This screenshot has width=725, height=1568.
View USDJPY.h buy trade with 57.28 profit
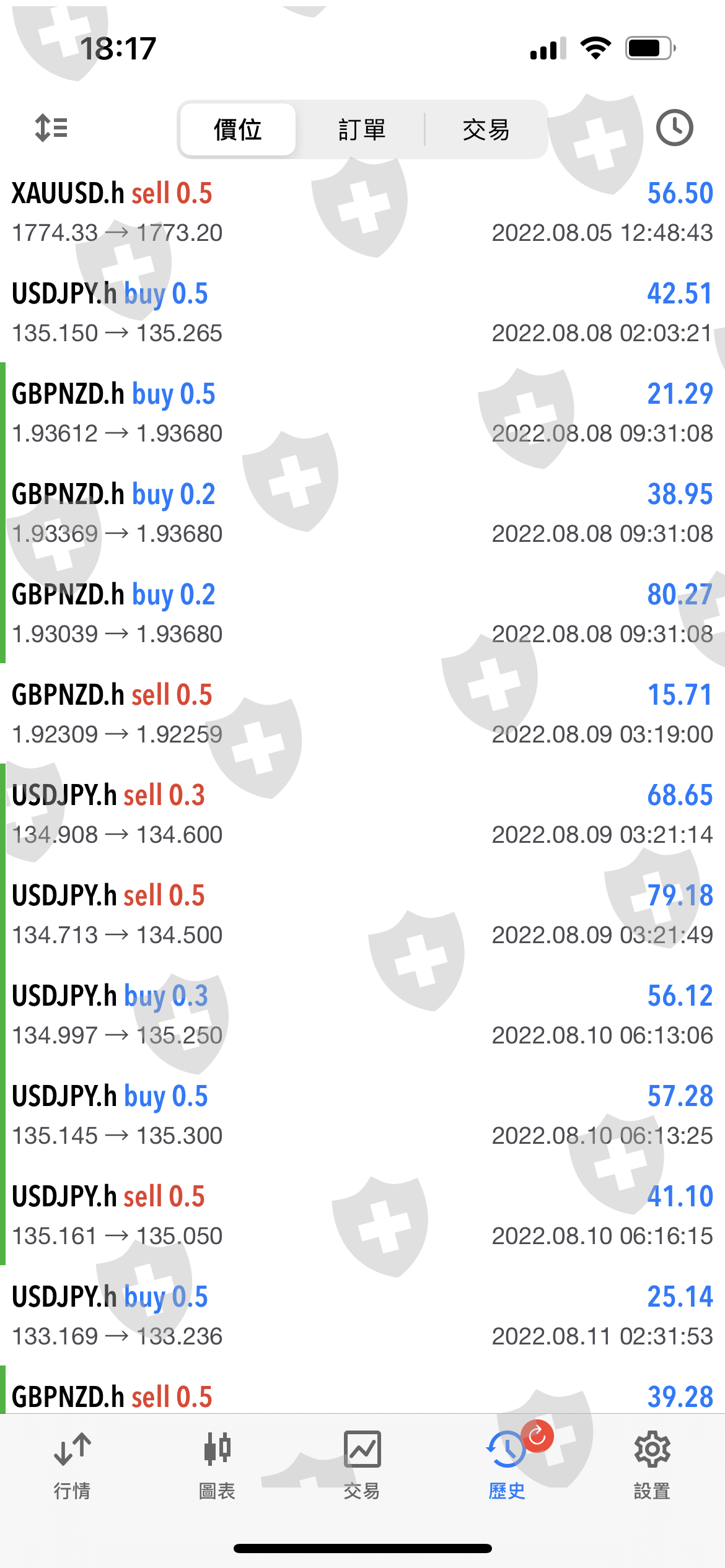pyautogui.click(x=362, y=1115)
